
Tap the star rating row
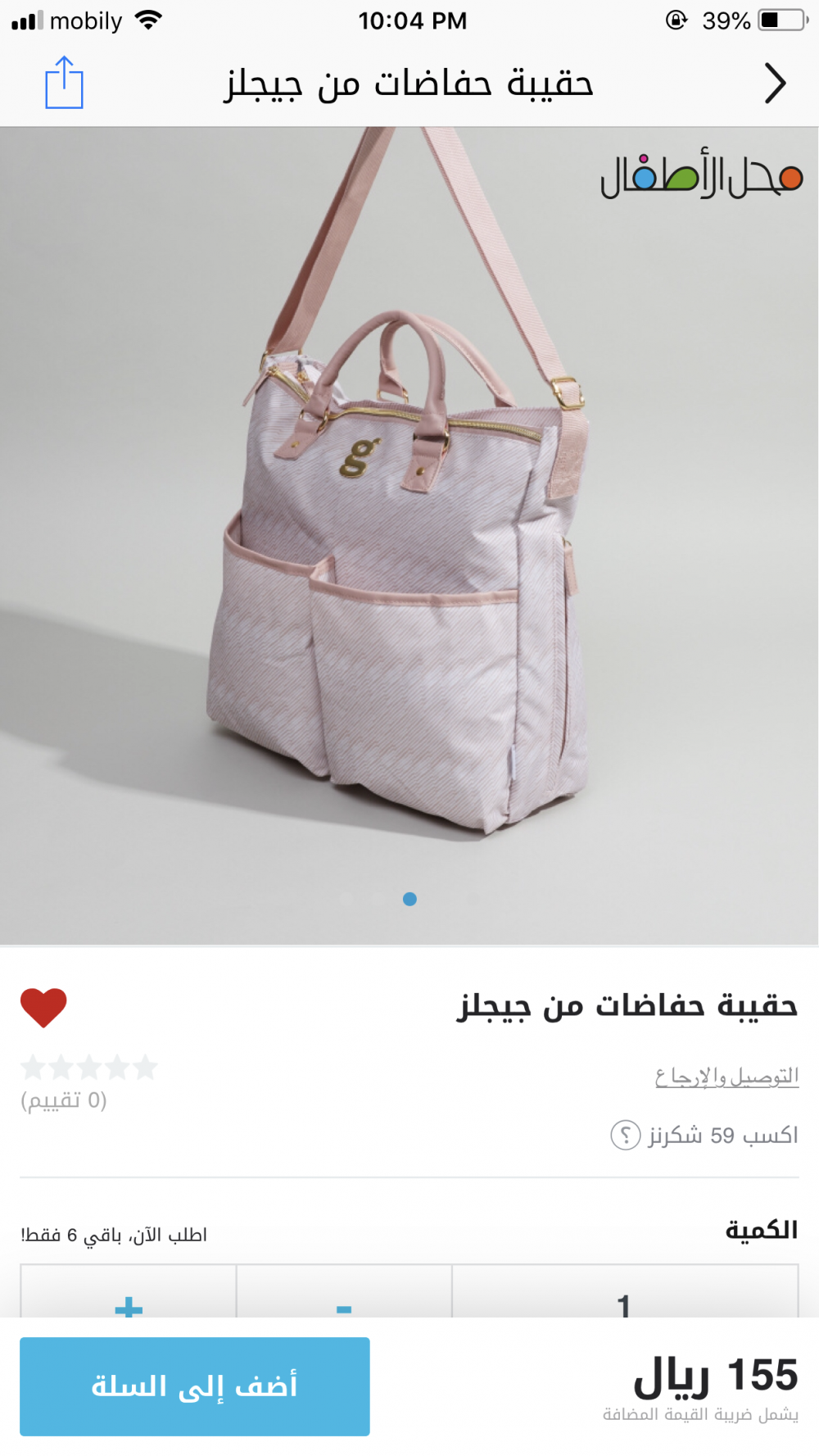click(x=88, y=1068)
